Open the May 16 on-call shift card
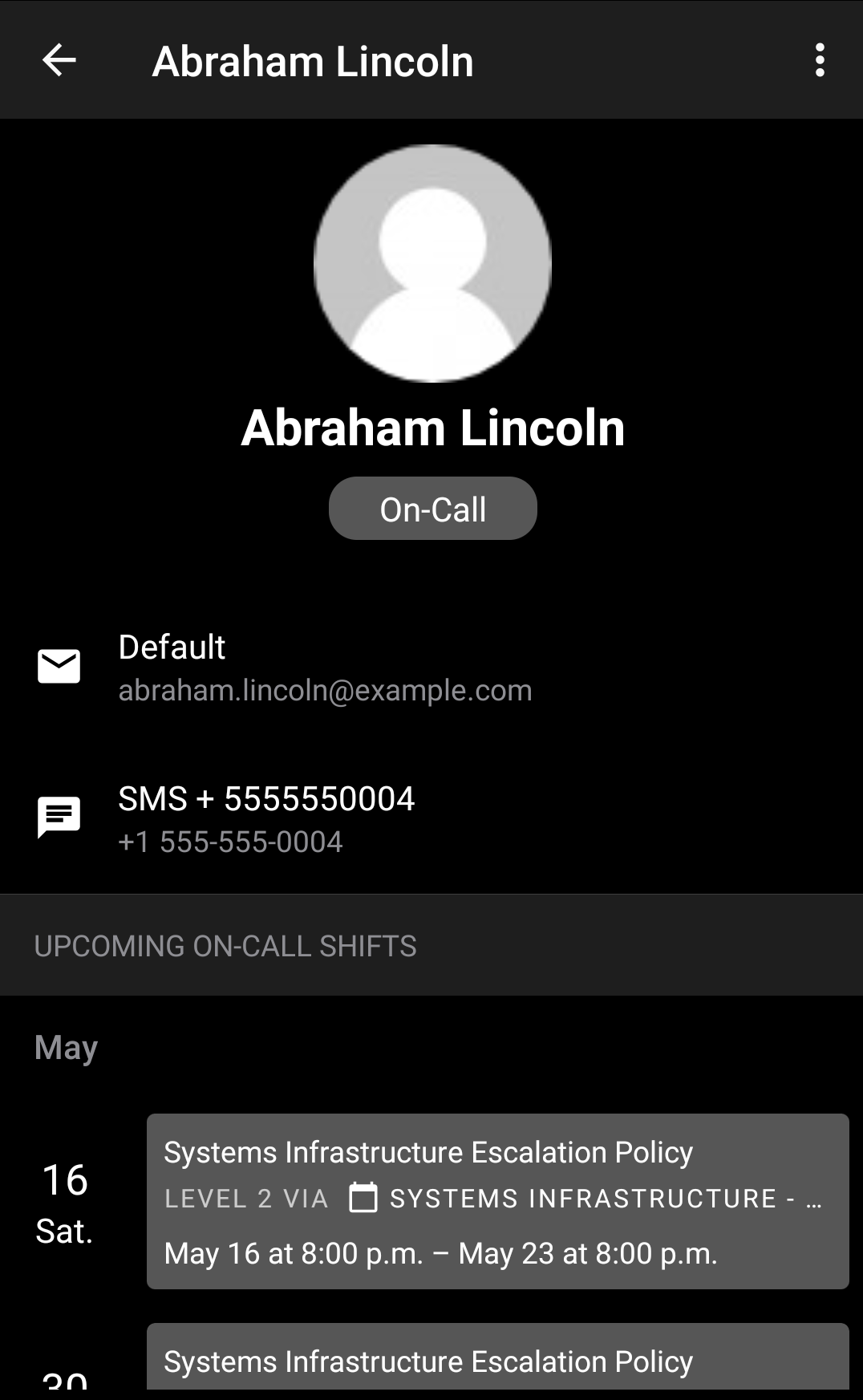 pos(497,1201)
